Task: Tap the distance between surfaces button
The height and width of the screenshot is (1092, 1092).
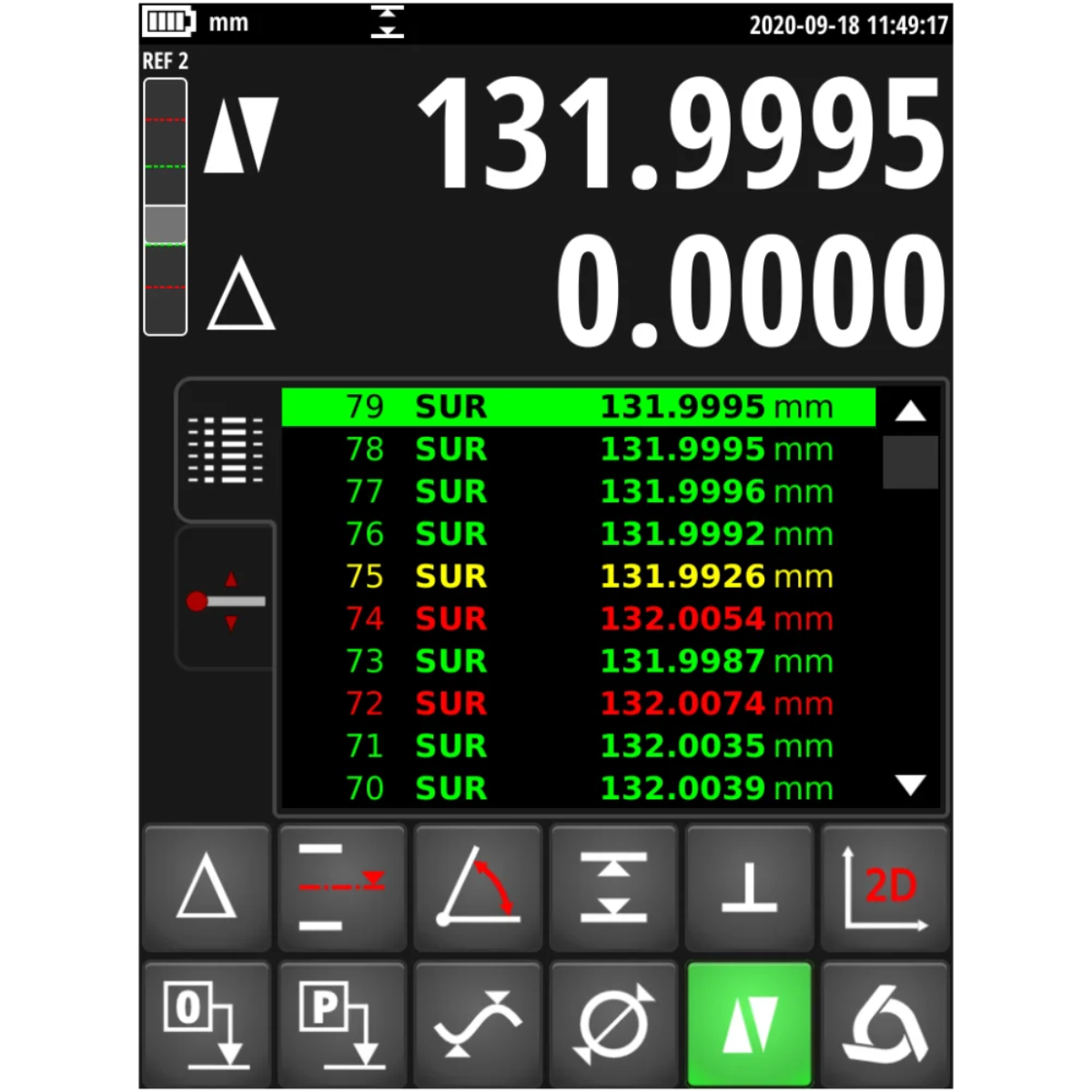Action: pos(613,887)
